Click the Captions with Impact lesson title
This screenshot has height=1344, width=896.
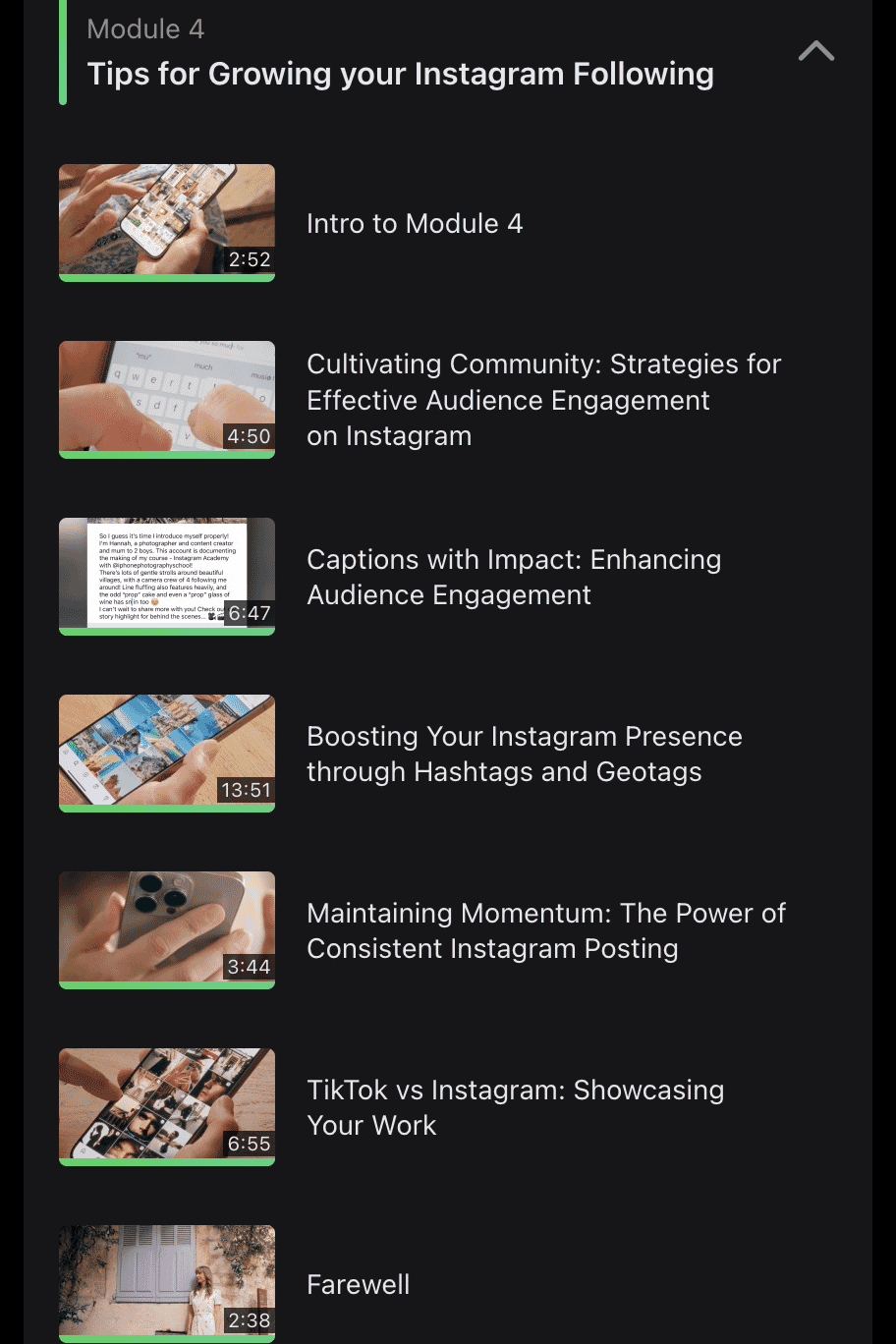[x=514, y=577]
